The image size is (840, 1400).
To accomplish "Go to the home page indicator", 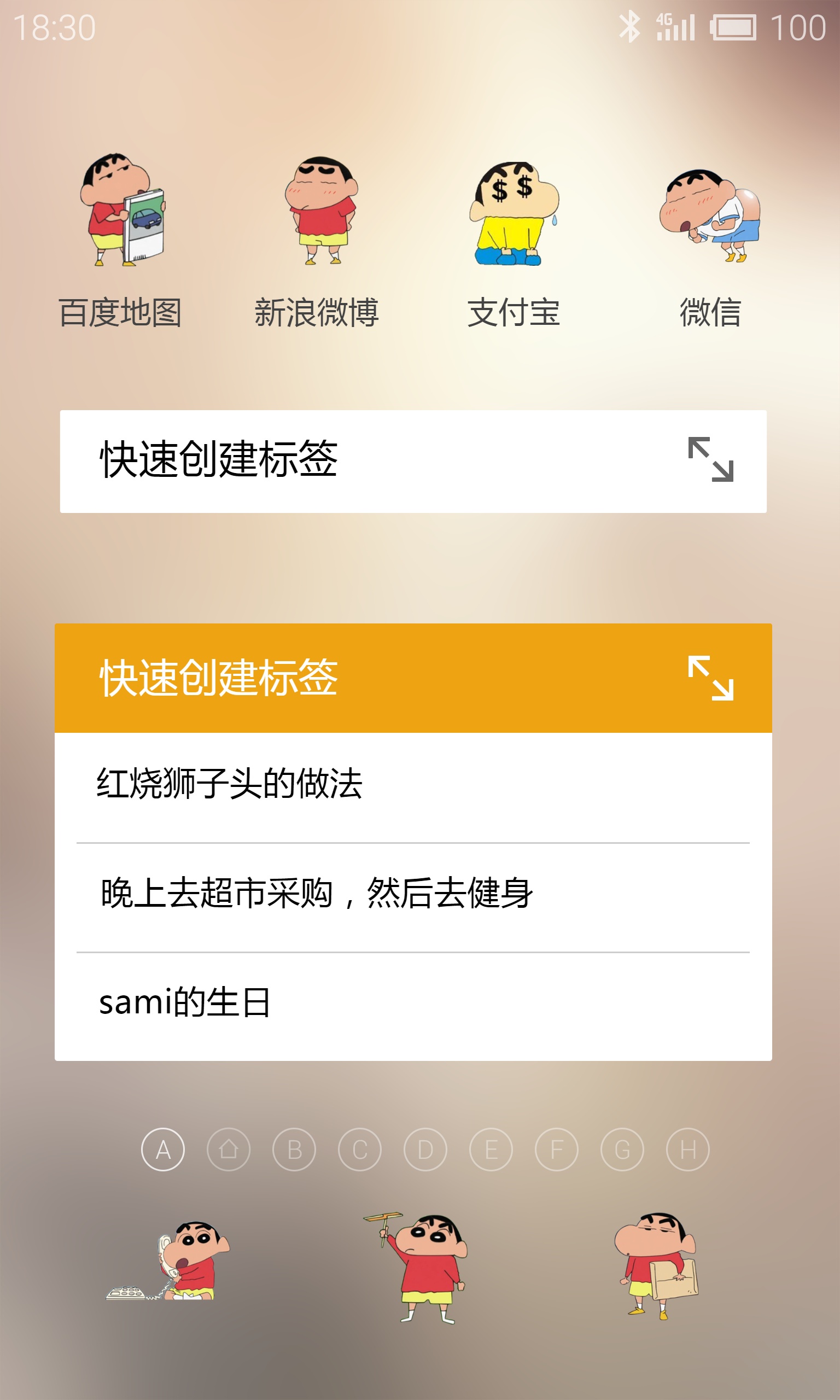I will [x=229, y=1150].
